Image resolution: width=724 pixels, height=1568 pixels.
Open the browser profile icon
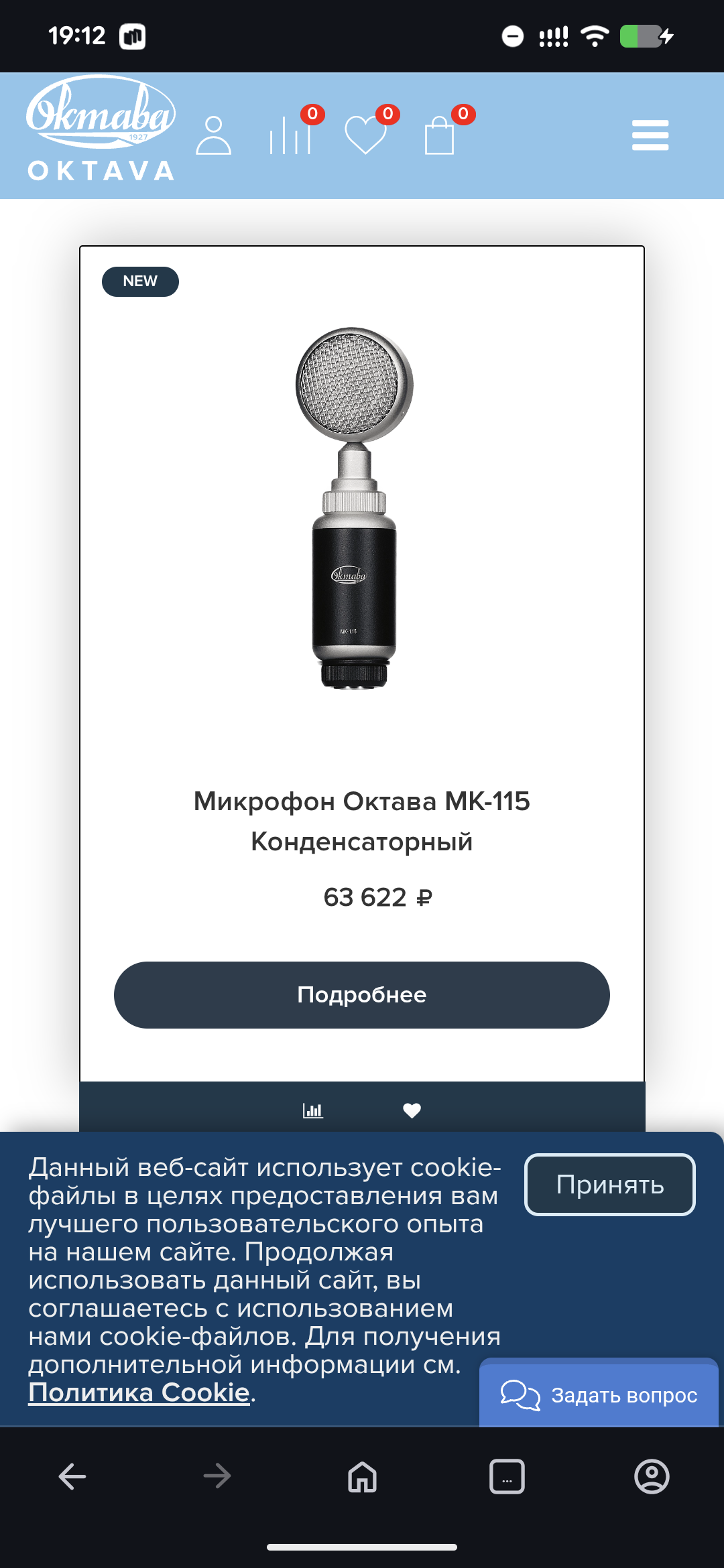click(652, 1476)
